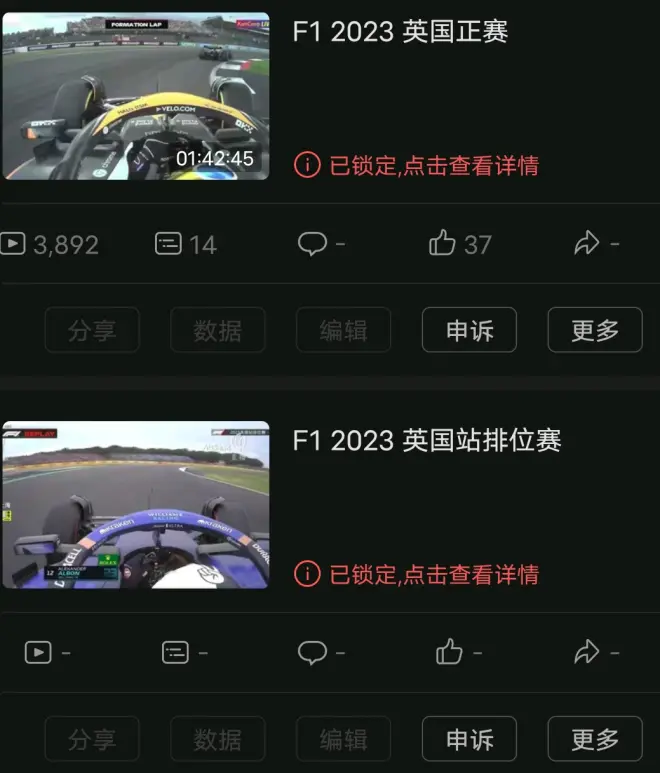
Task: Tap 编辑 under F1 2023 英国正赛
Action: (343, 330)
